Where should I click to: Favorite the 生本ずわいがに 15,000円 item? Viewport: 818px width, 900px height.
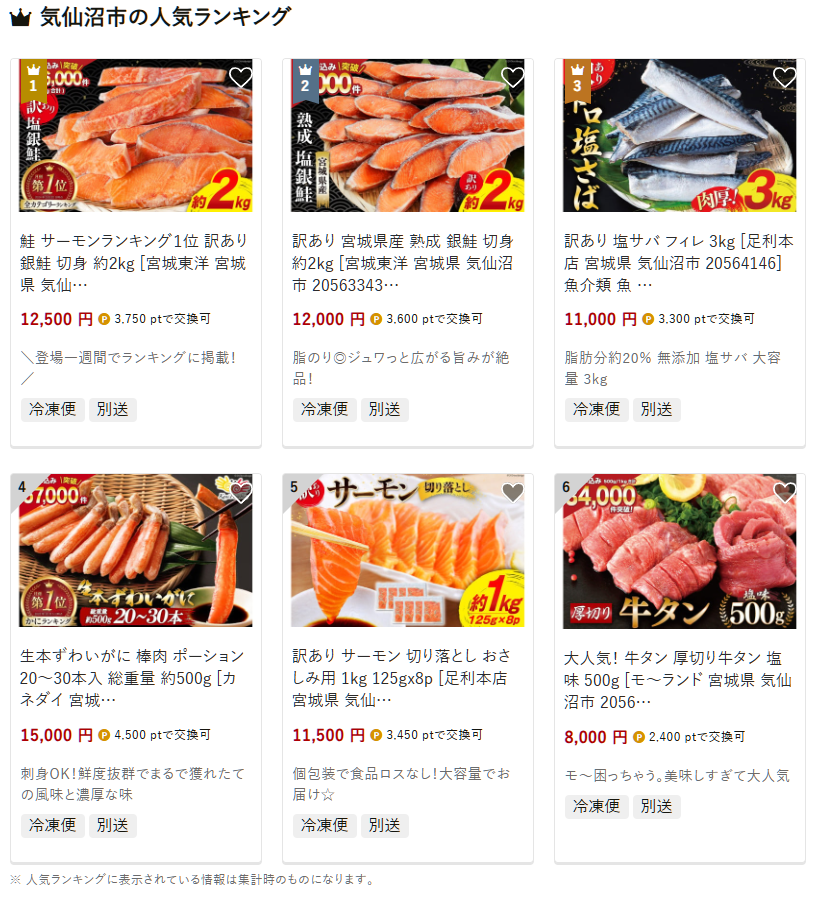[x=240, y=493]
